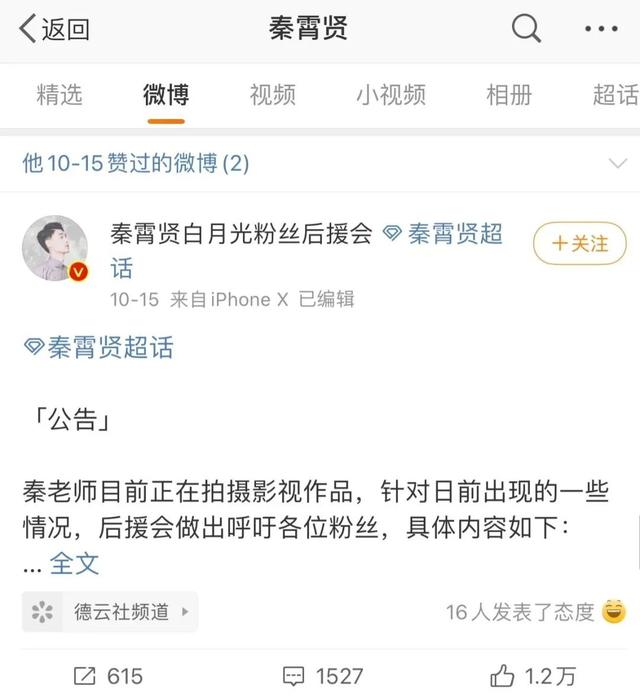This screenshot has height=698, width=640.
Task: Switch to the 小视频 tab
Action: (x=390, y=95)
